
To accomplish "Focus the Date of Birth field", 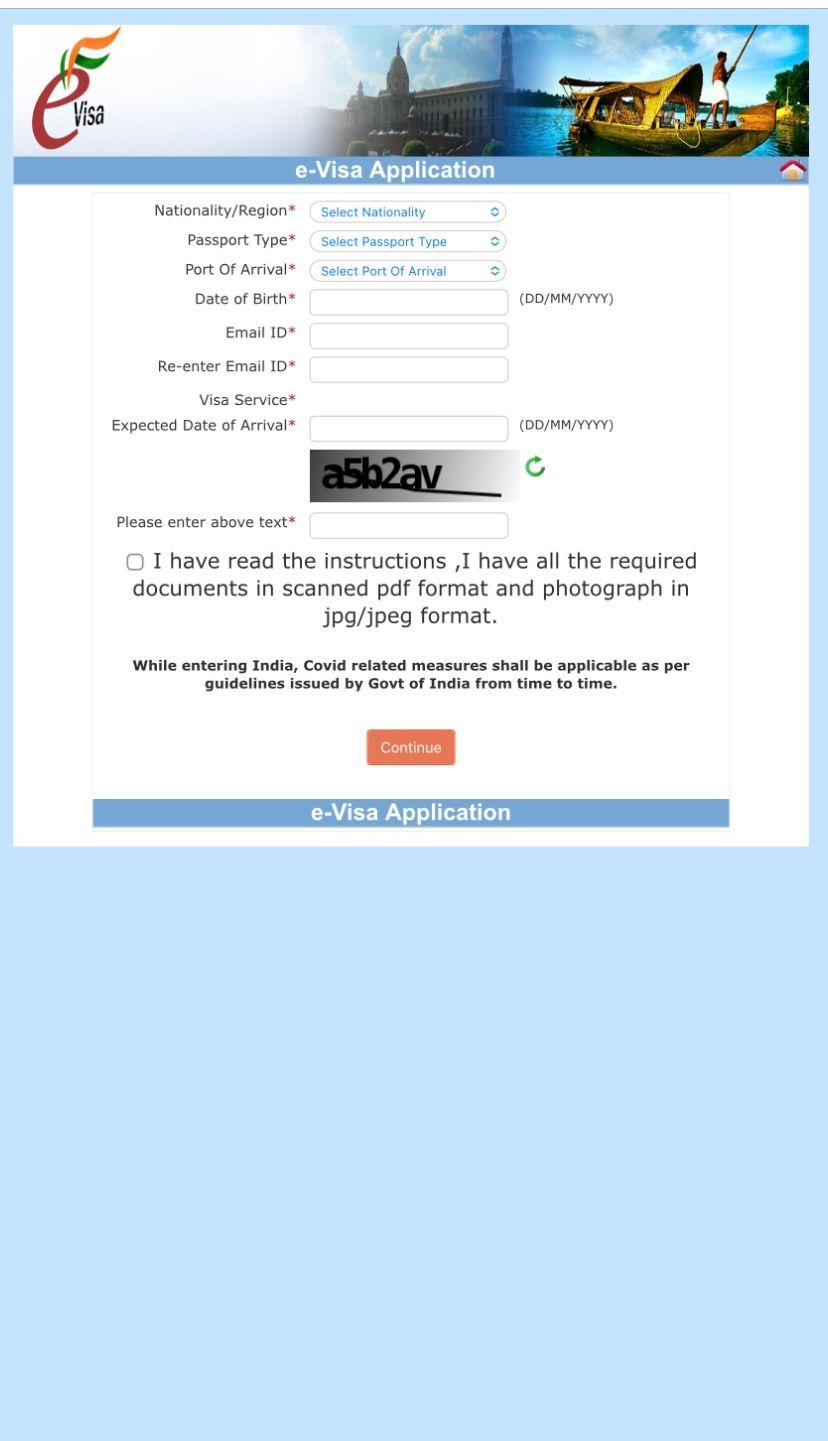I will tap(409, 303).
